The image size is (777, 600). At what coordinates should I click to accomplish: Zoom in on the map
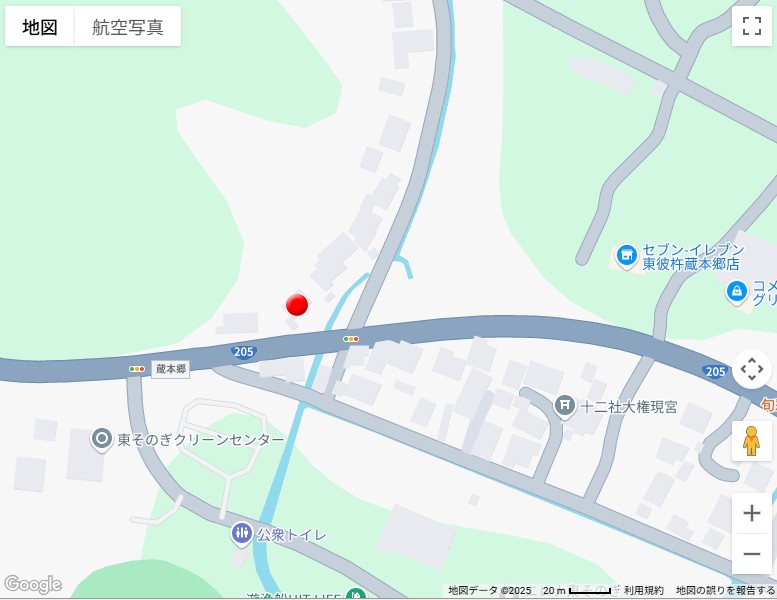[751, 514]
